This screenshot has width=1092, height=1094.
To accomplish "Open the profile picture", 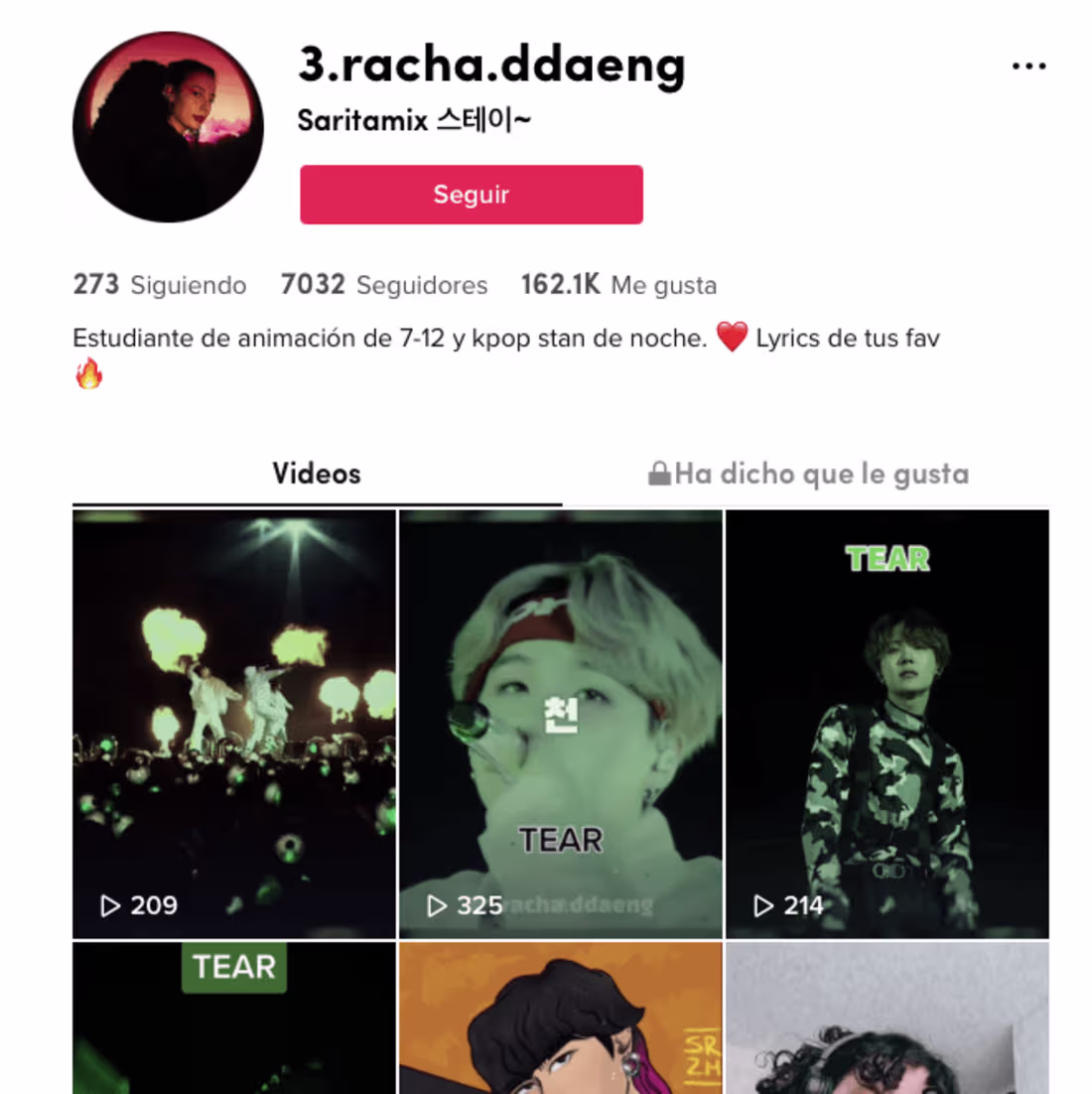I will coord(168,127).
